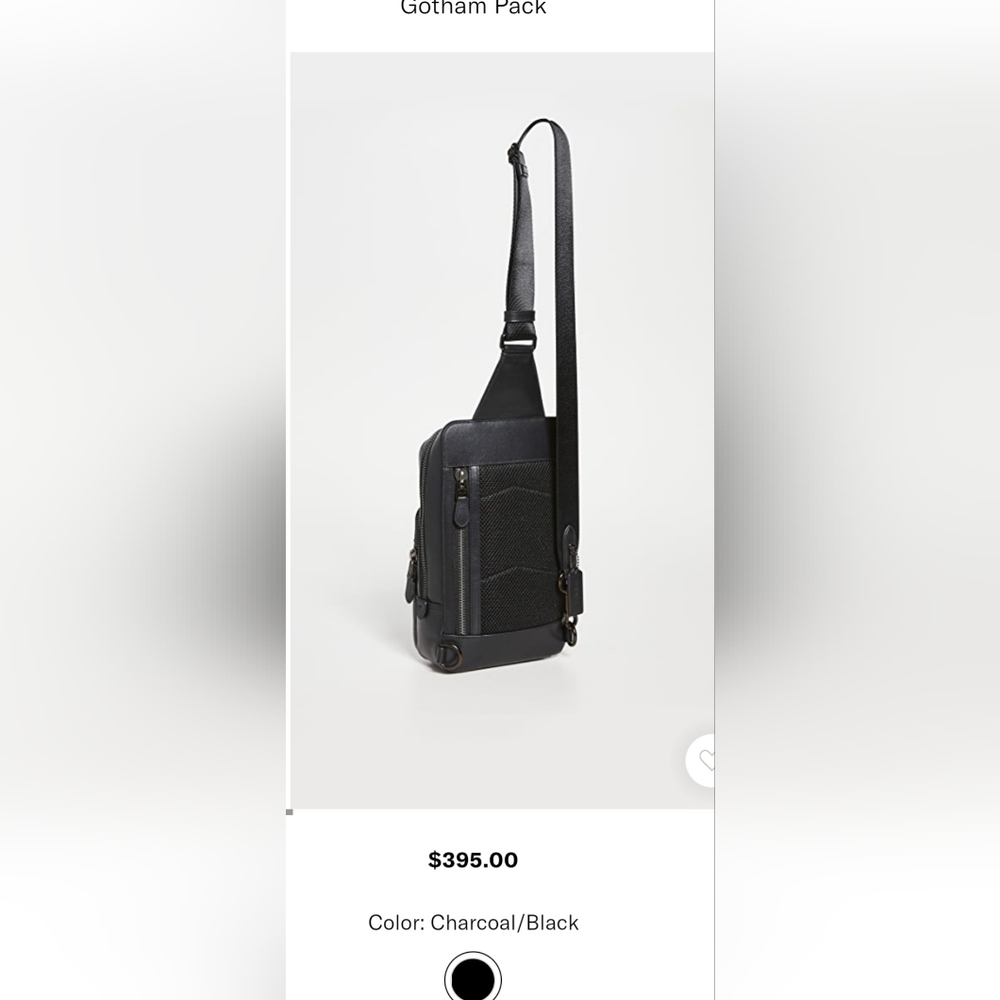Screen dimensions: 1000x1000
Task: Open the Gotham Pack product photo
Action: [502, 430]
